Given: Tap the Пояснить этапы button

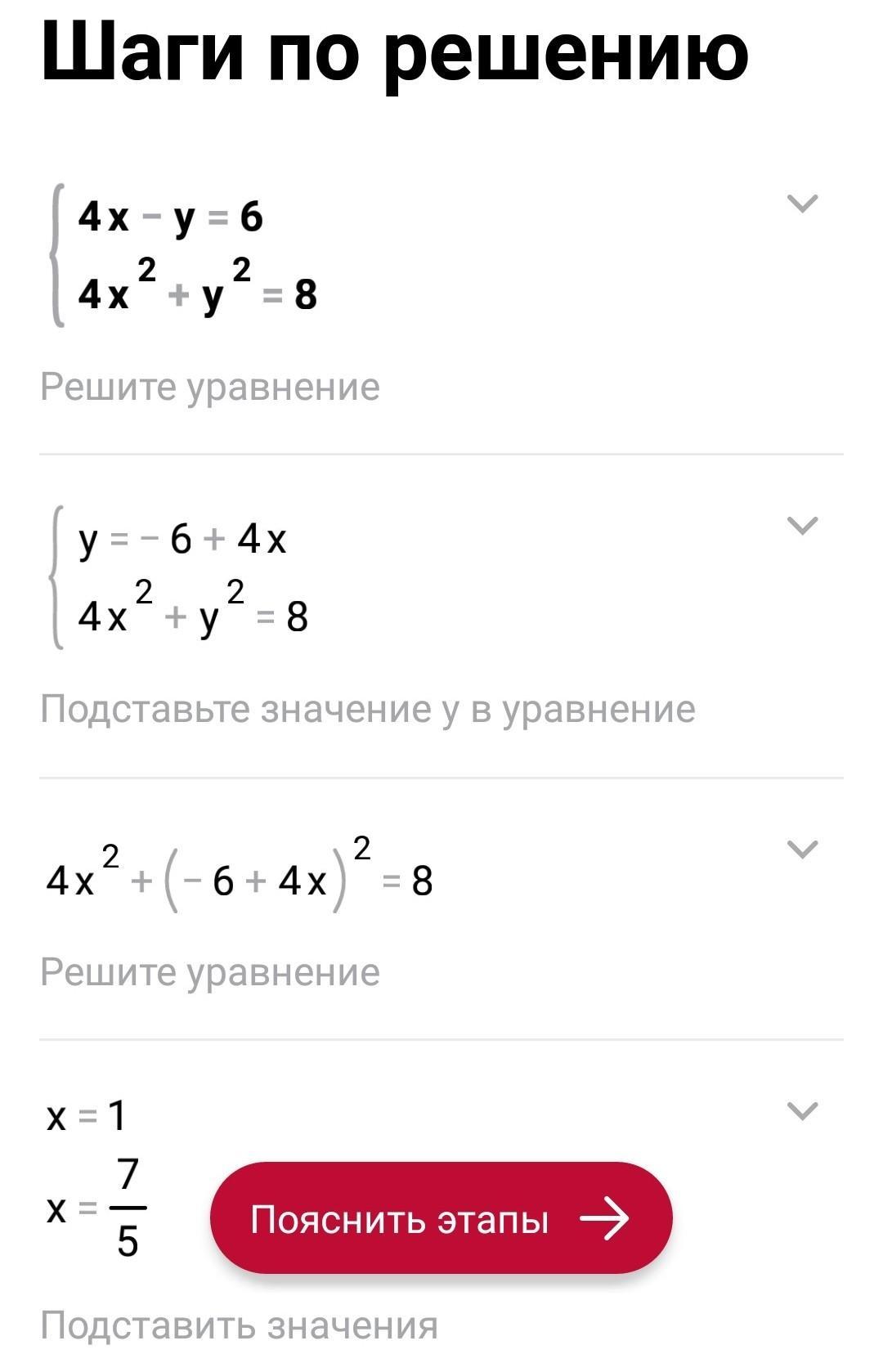Looking at the screenshot, I should click(x=441, y=1218).
